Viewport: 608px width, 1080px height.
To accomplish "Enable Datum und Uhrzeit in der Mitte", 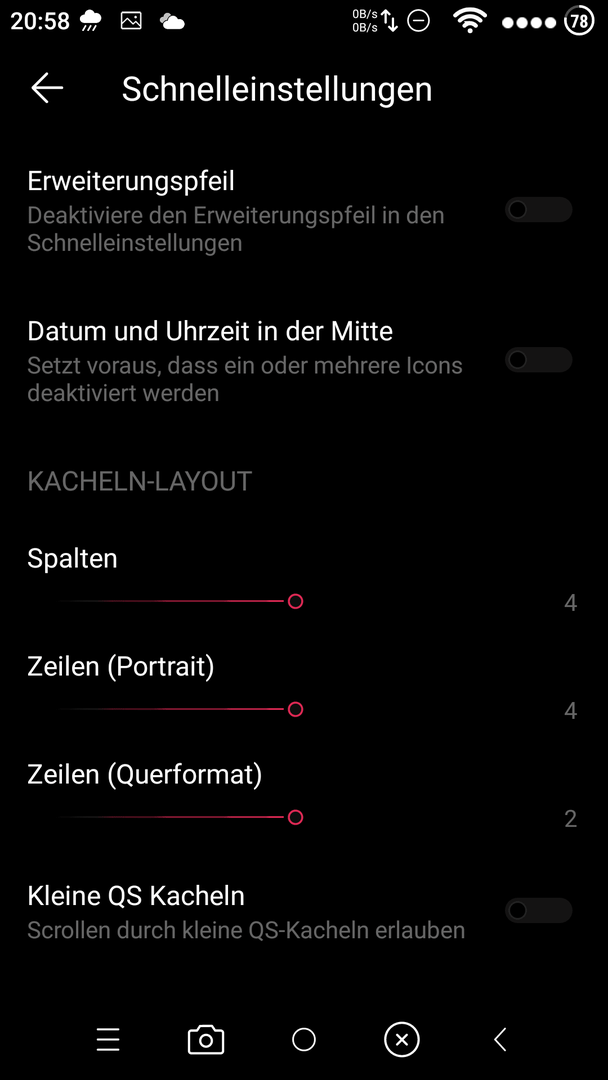I will 538,360.
